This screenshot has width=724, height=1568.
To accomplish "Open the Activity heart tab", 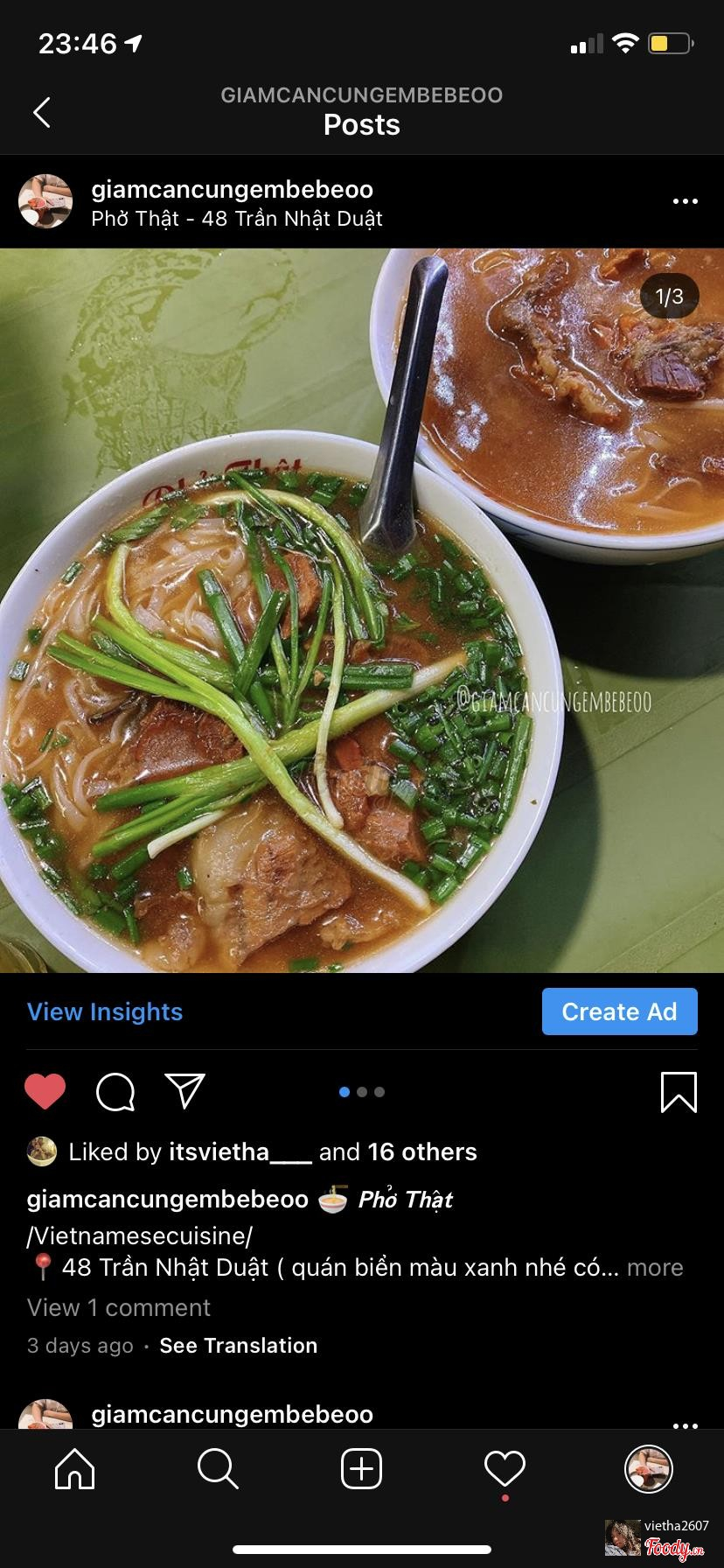I will pyautogui.click(x=505, y=1468).
